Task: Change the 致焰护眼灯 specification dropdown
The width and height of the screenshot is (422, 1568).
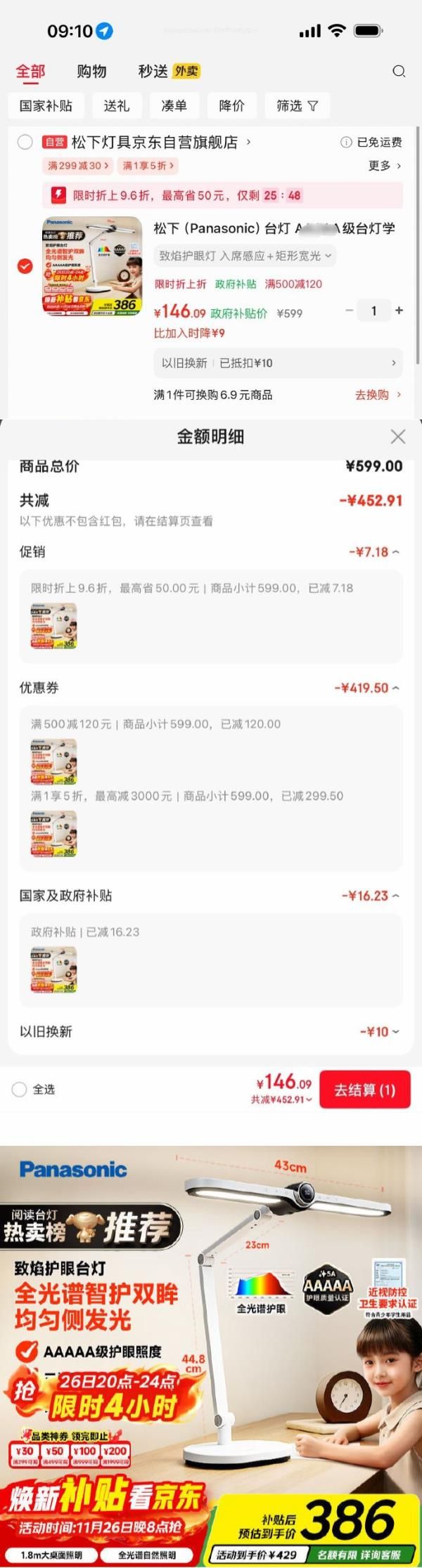Action: click(245, 256)
